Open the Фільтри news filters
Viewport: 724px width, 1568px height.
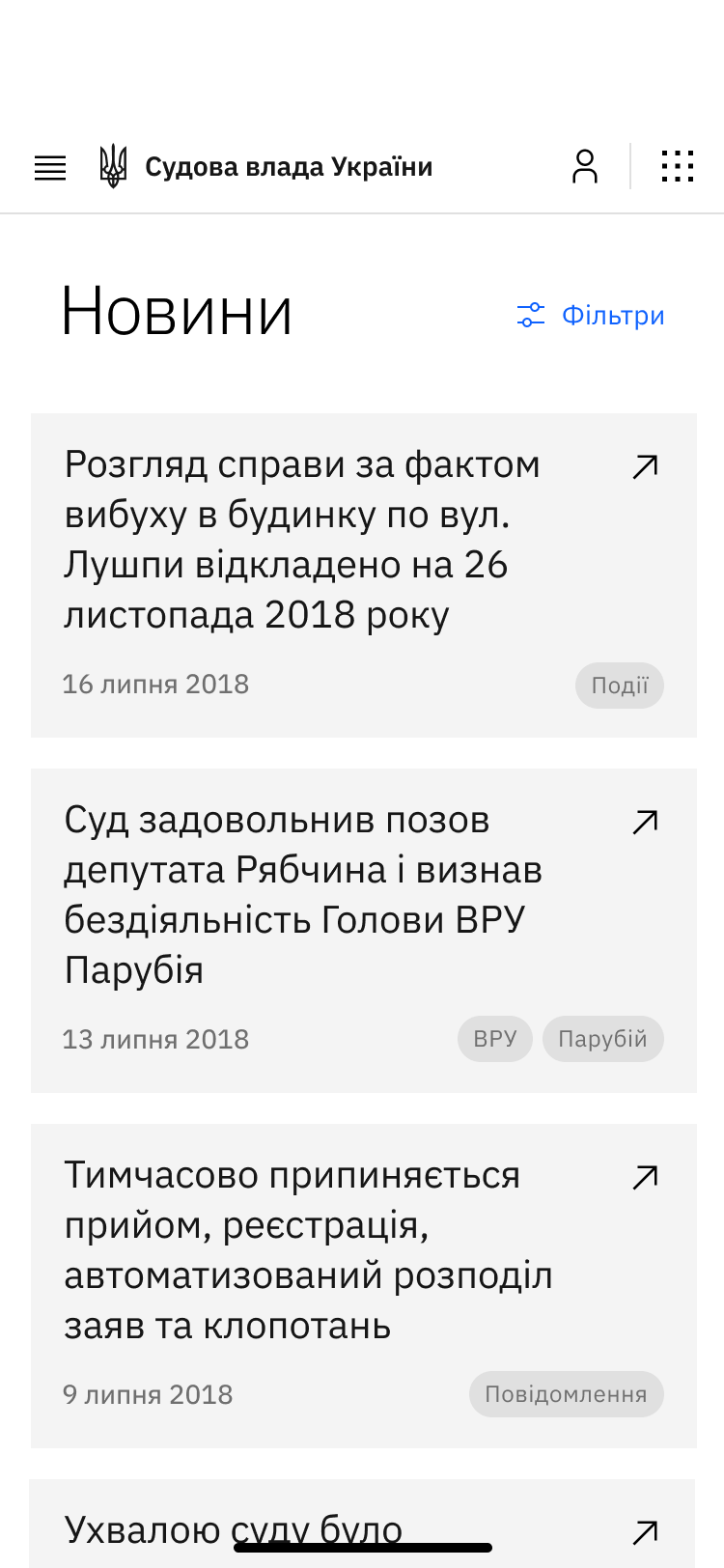591,315
